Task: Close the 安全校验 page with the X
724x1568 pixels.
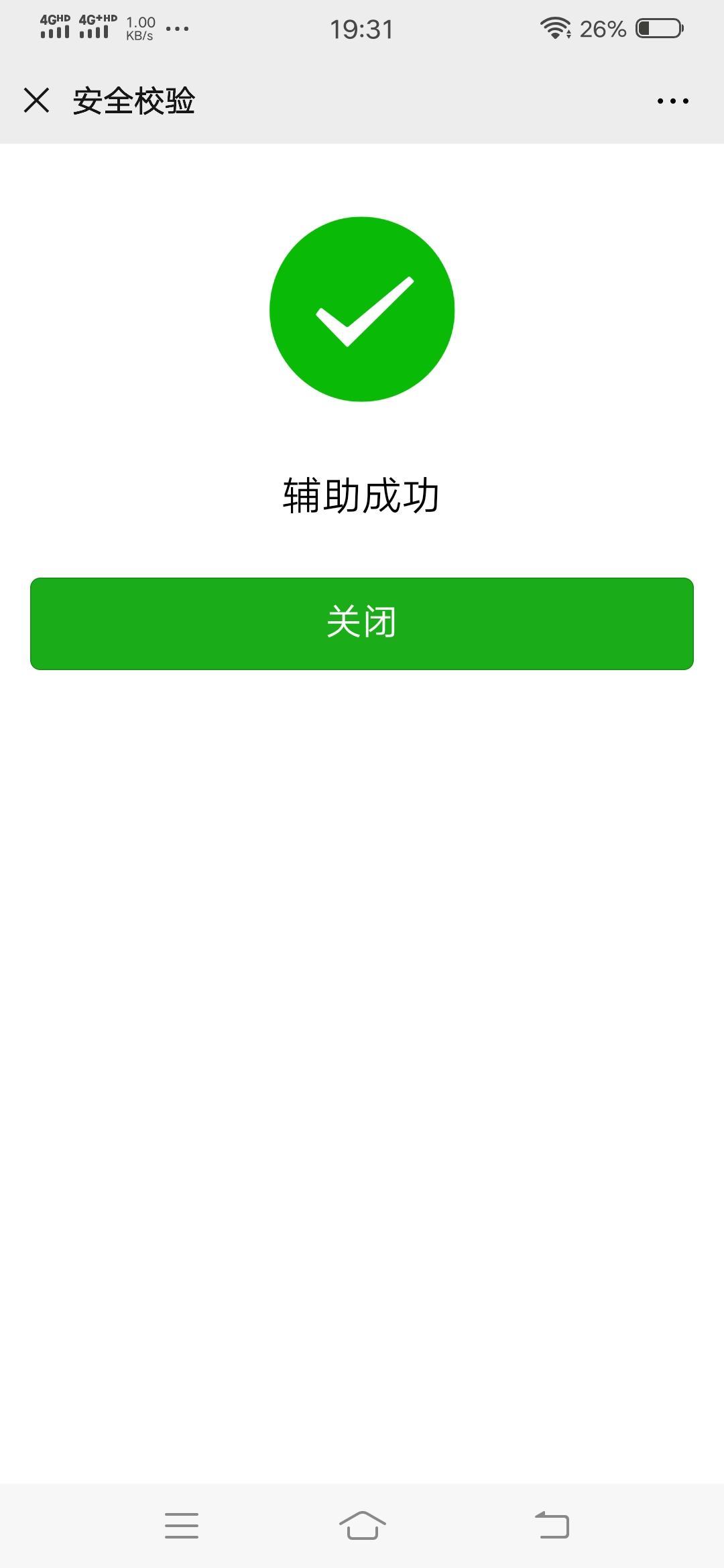Action: coord(36,101)
